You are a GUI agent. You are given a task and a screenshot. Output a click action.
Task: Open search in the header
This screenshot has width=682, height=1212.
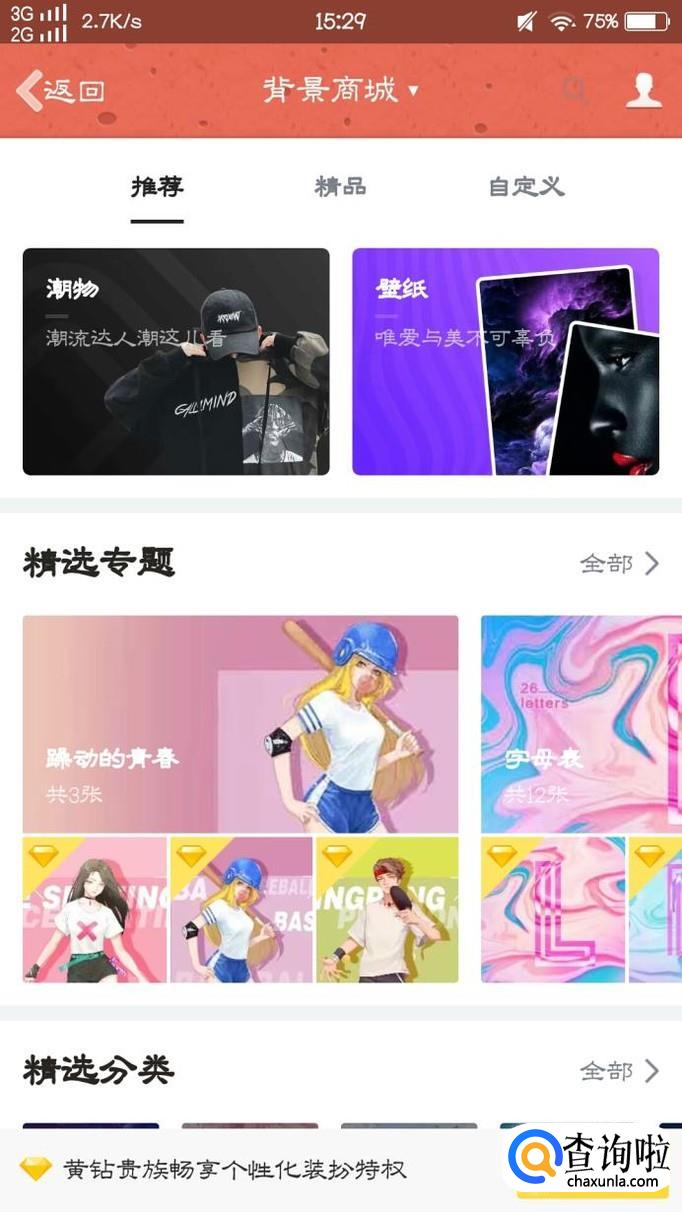[575, 91]
